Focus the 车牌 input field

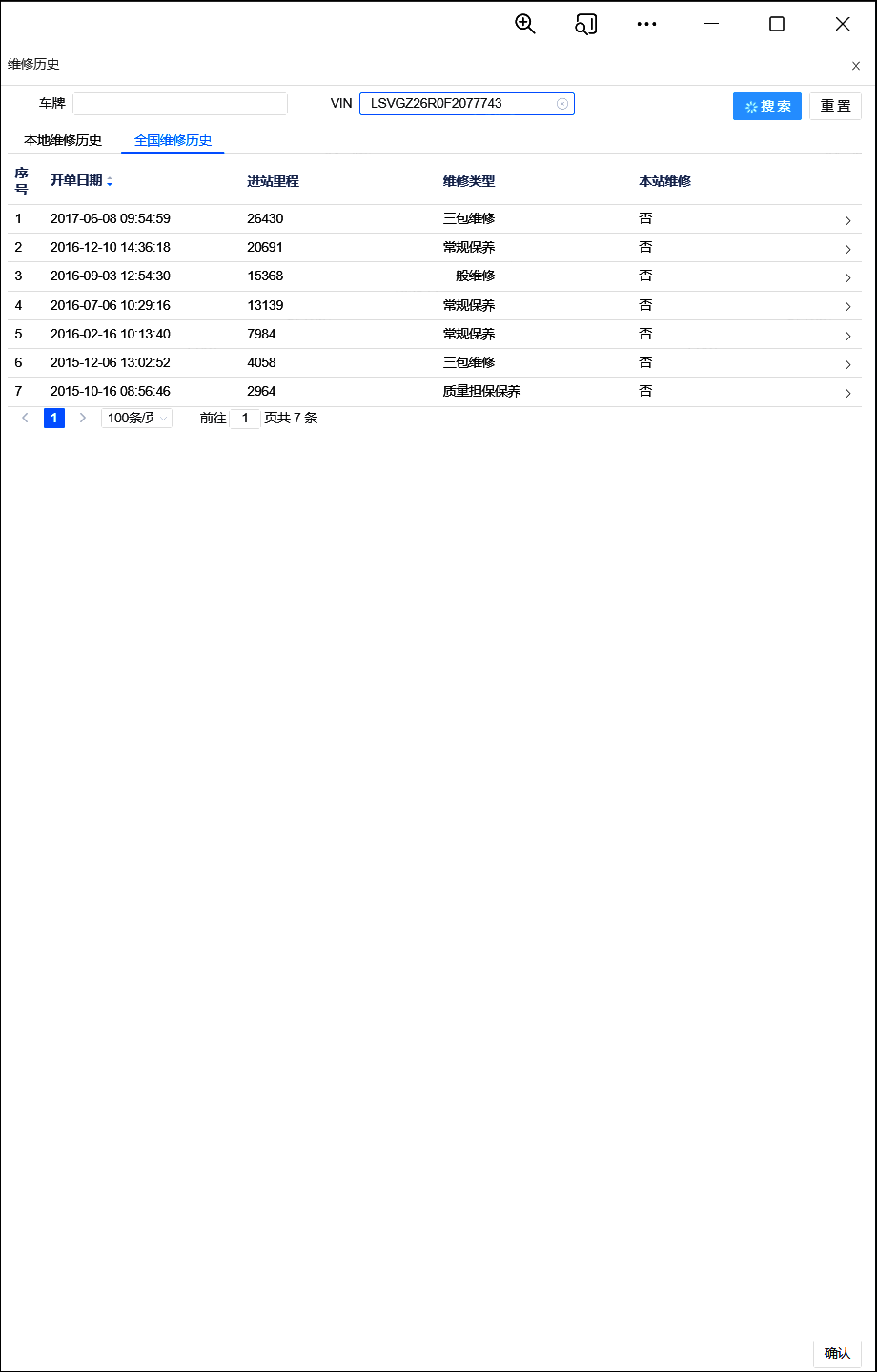tap(180, 104)
